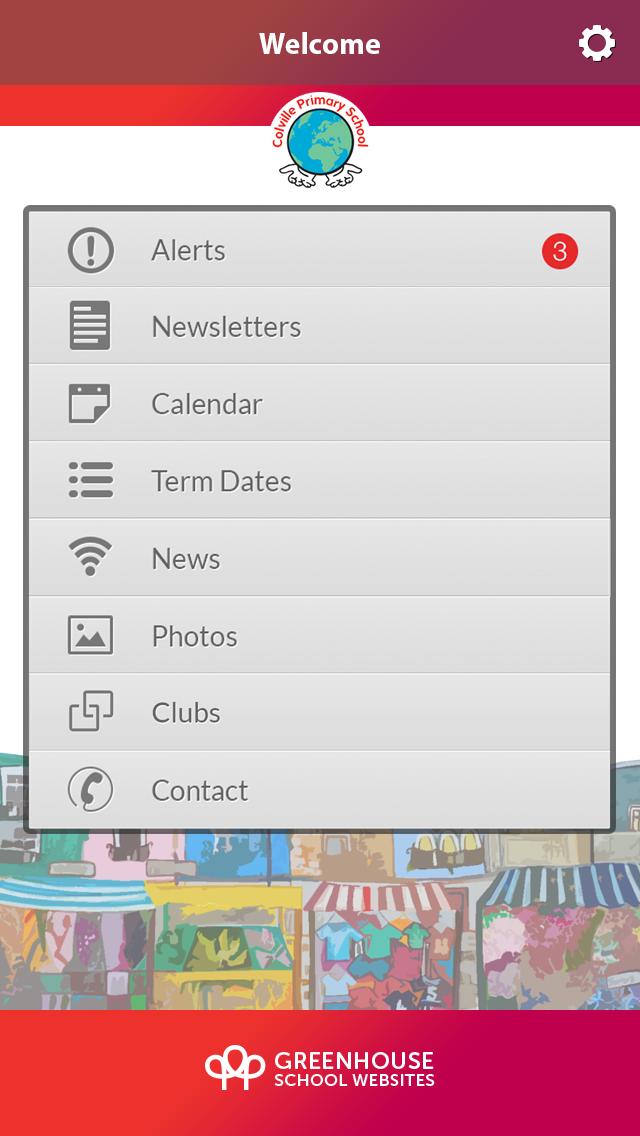Open Photos
Screen dimensions: 640x1136
[x=320, y=635]
